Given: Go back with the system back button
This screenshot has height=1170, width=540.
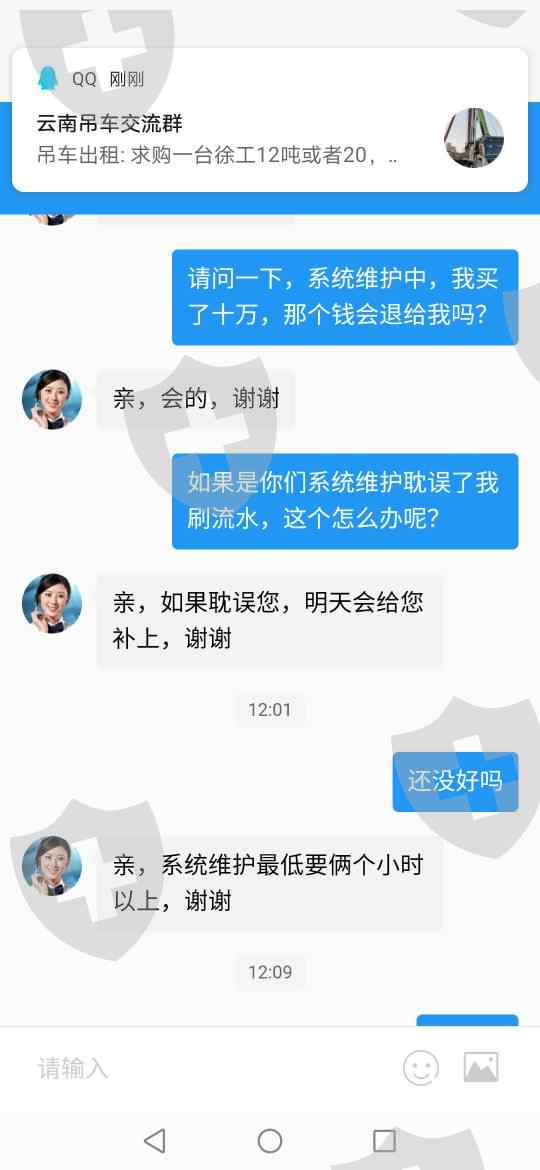Looking at the screenshot, I should point(154,1140).
